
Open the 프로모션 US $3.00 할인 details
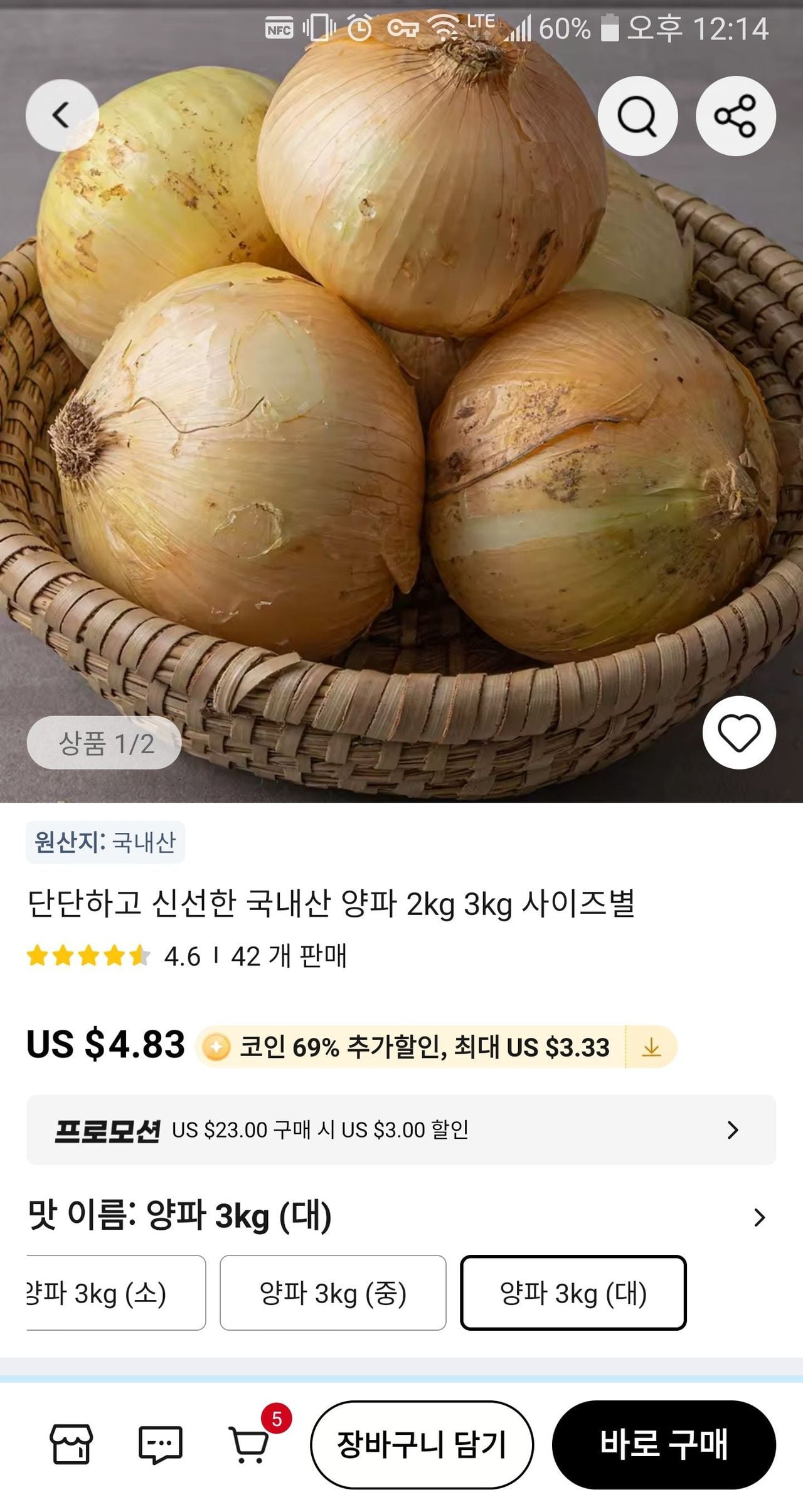point(401,1130)
